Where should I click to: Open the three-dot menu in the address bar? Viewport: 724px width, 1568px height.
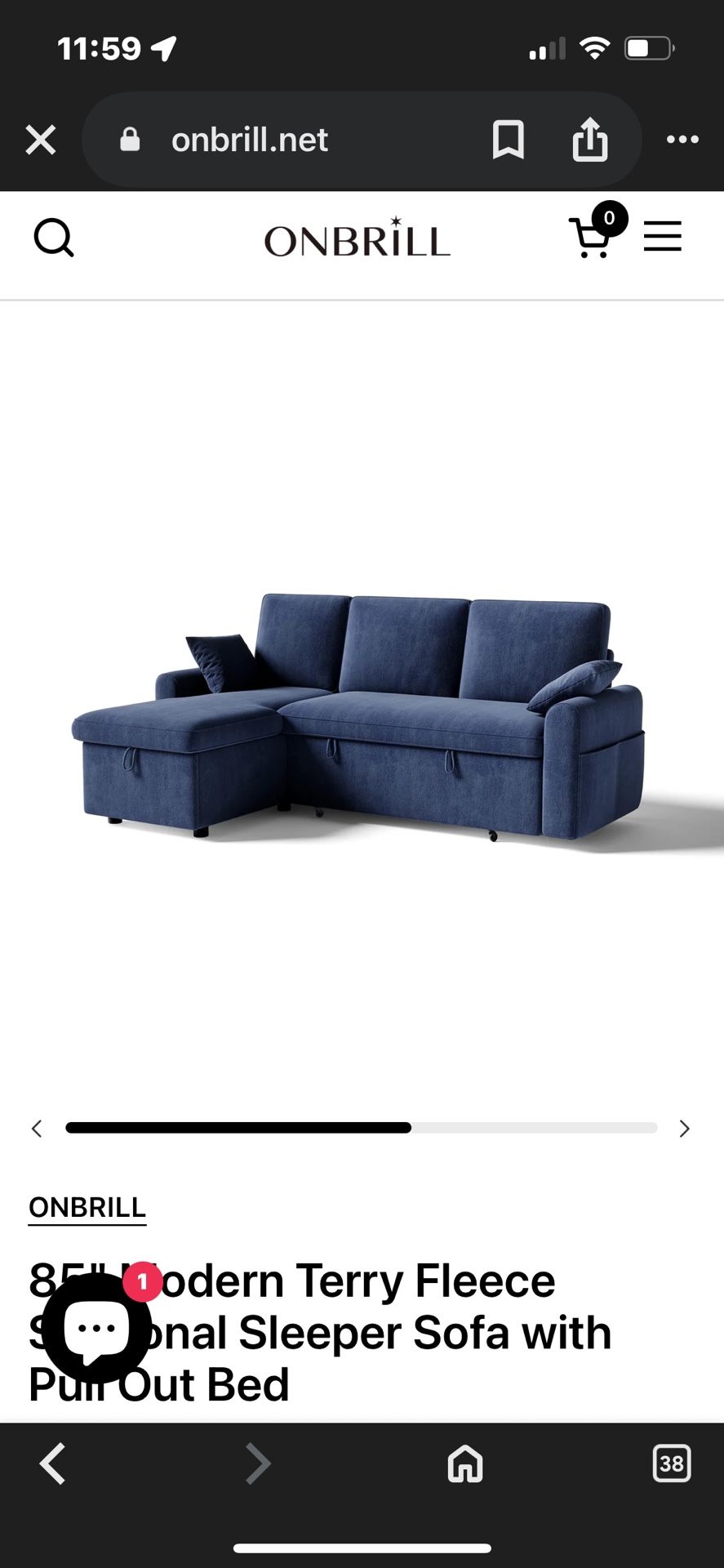[x=682, y=140]
